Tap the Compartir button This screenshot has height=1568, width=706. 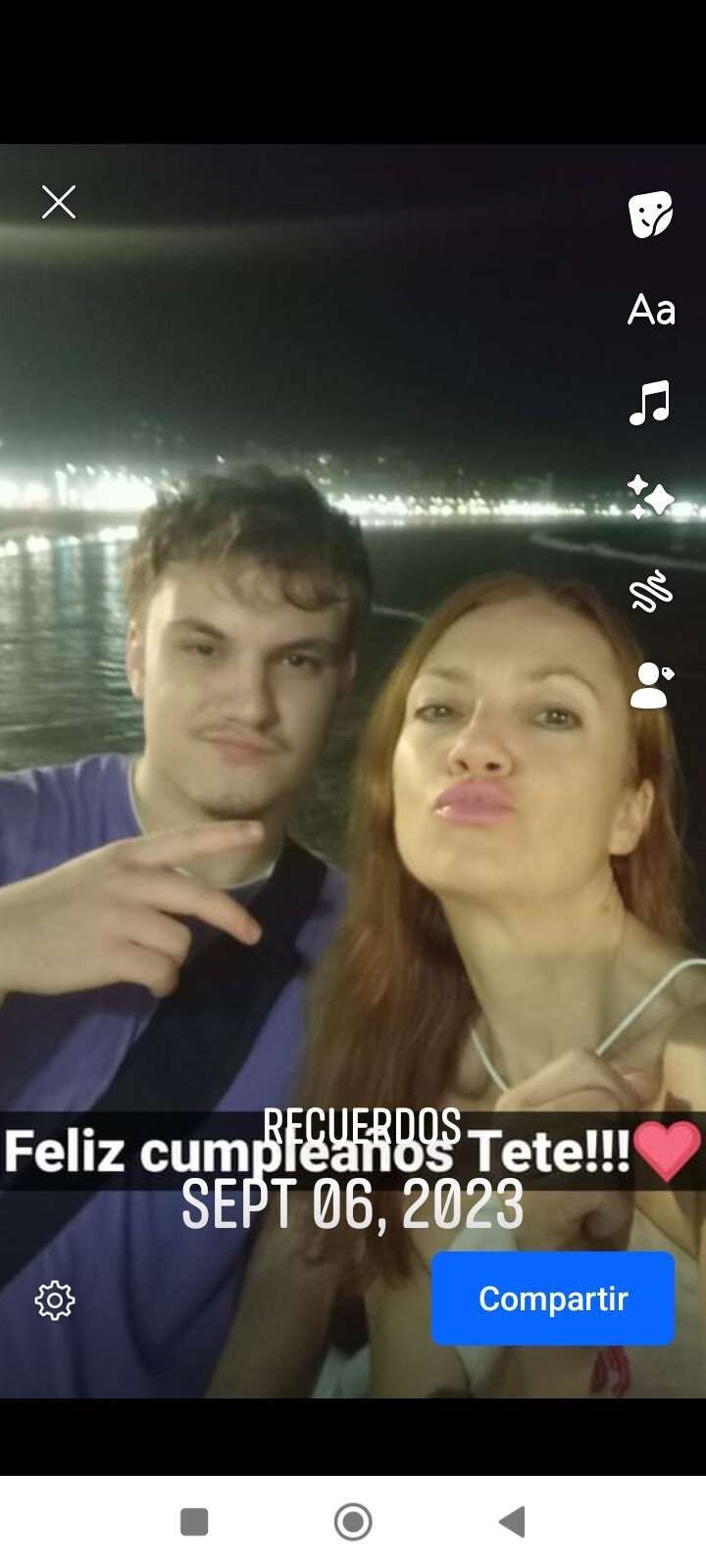click(x=553, y=1298)
